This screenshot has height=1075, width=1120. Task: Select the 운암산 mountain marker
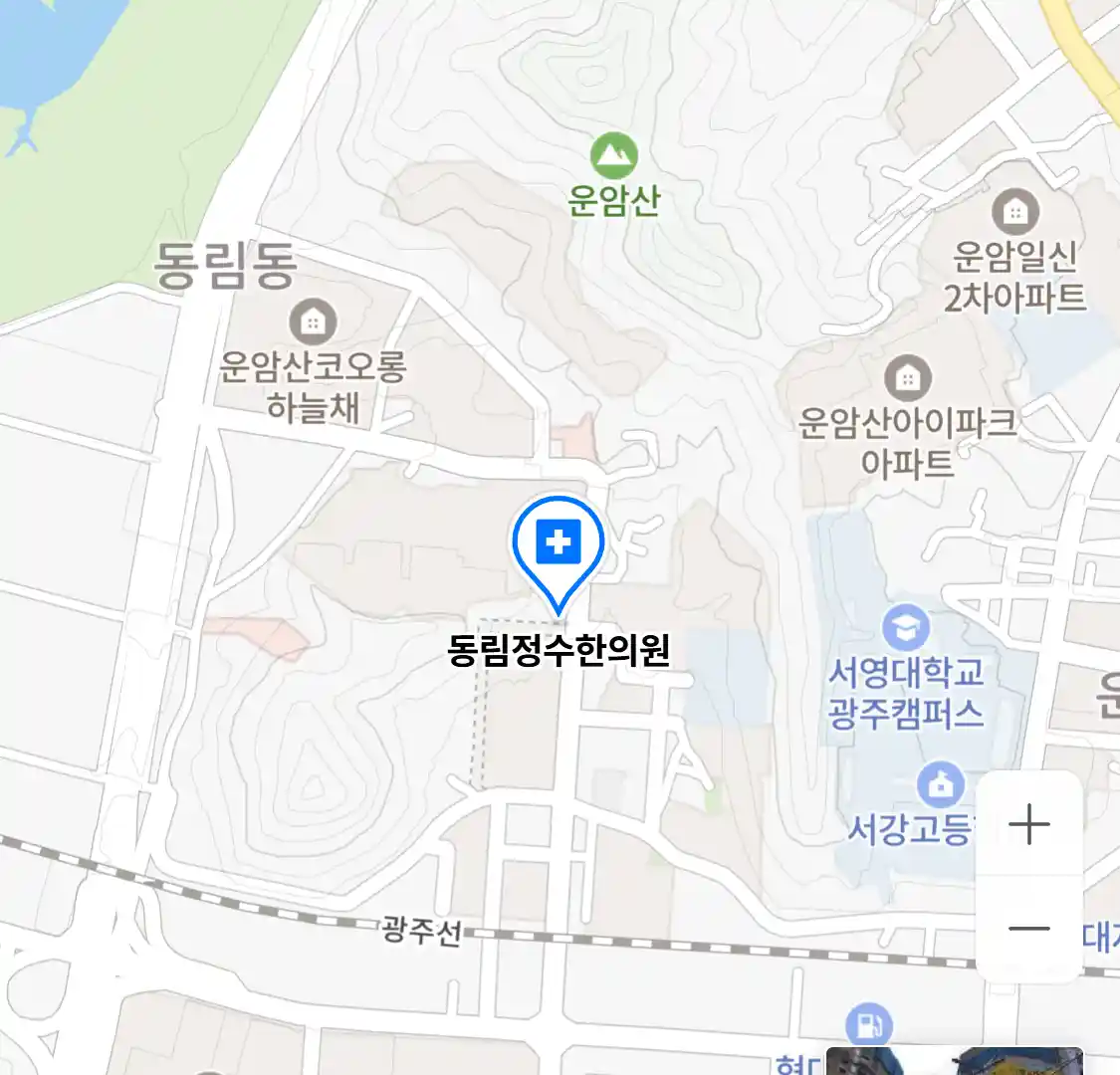click(613, 155)
